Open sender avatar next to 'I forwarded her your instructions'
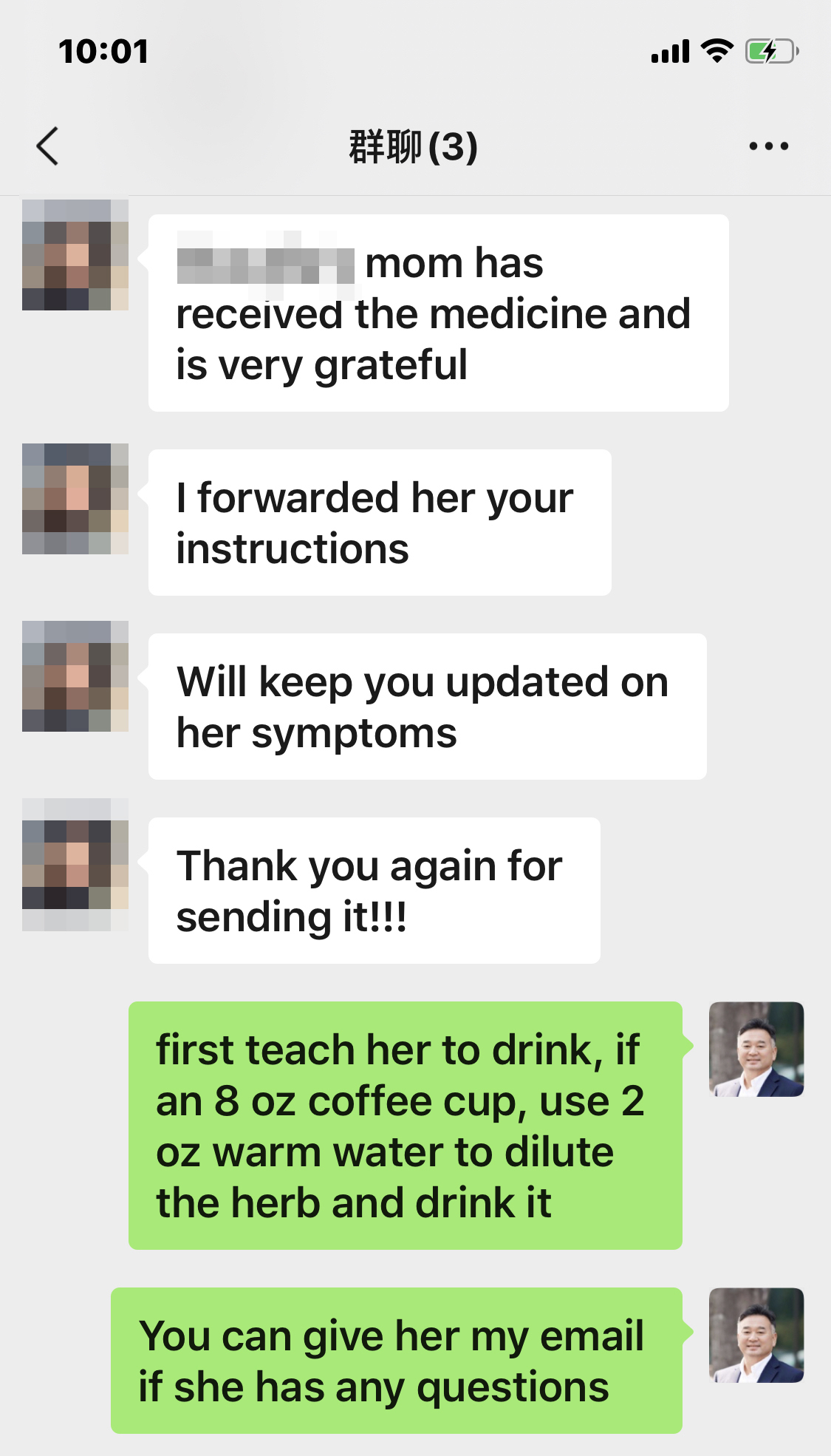The height and width of the screenshot is (1456, 831). pyautogui.click(x=75, y=499)
